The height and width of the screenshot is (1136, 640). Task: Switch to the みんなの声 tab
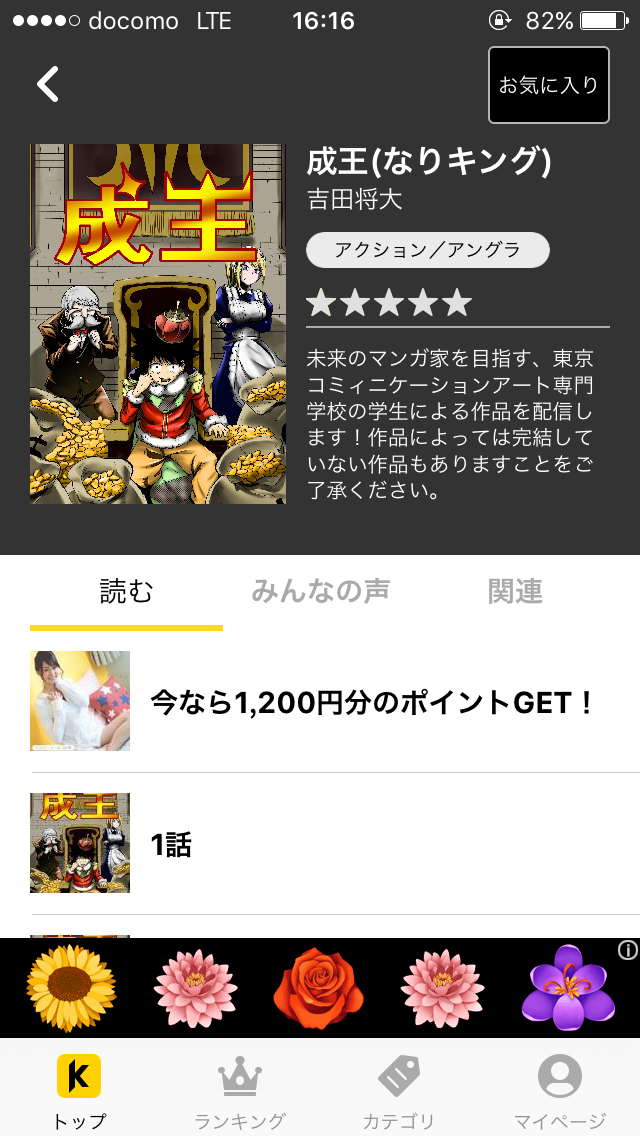(320, 591)
